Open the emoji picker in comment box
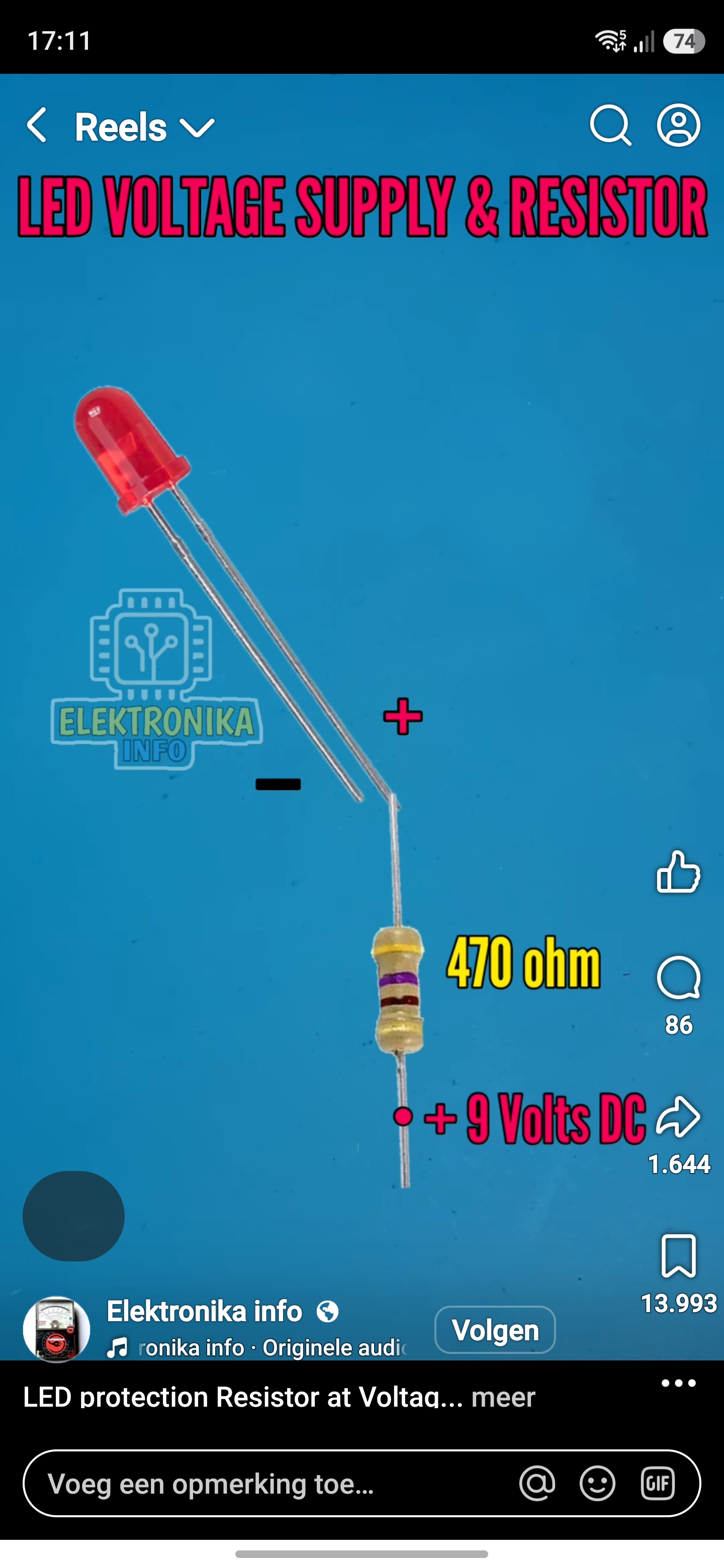 (597, 1484)
